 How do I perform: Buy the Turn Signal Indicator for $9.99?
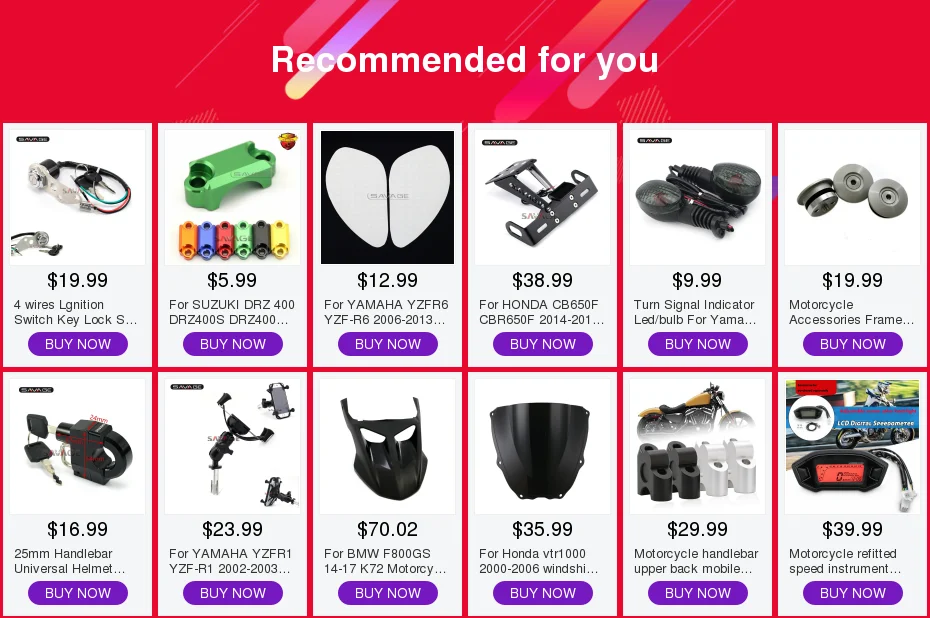point(698,344)
